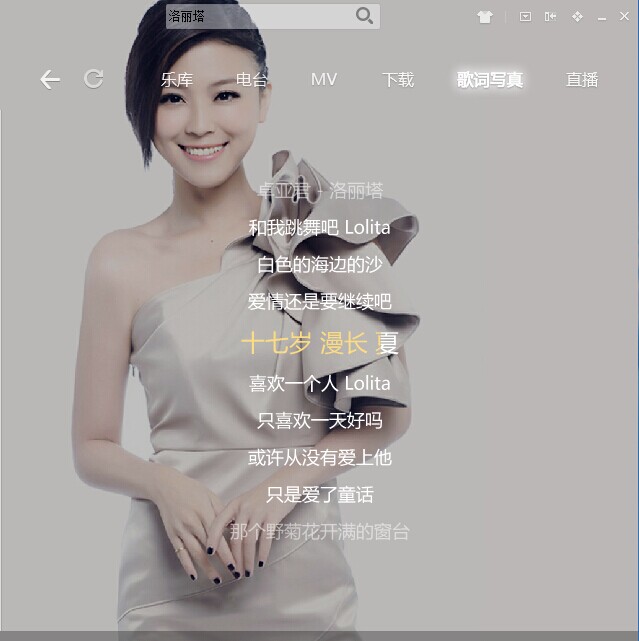Tap the magnifier search icon
The height and width of the screenshot is (641, 639).
point(364,16)
